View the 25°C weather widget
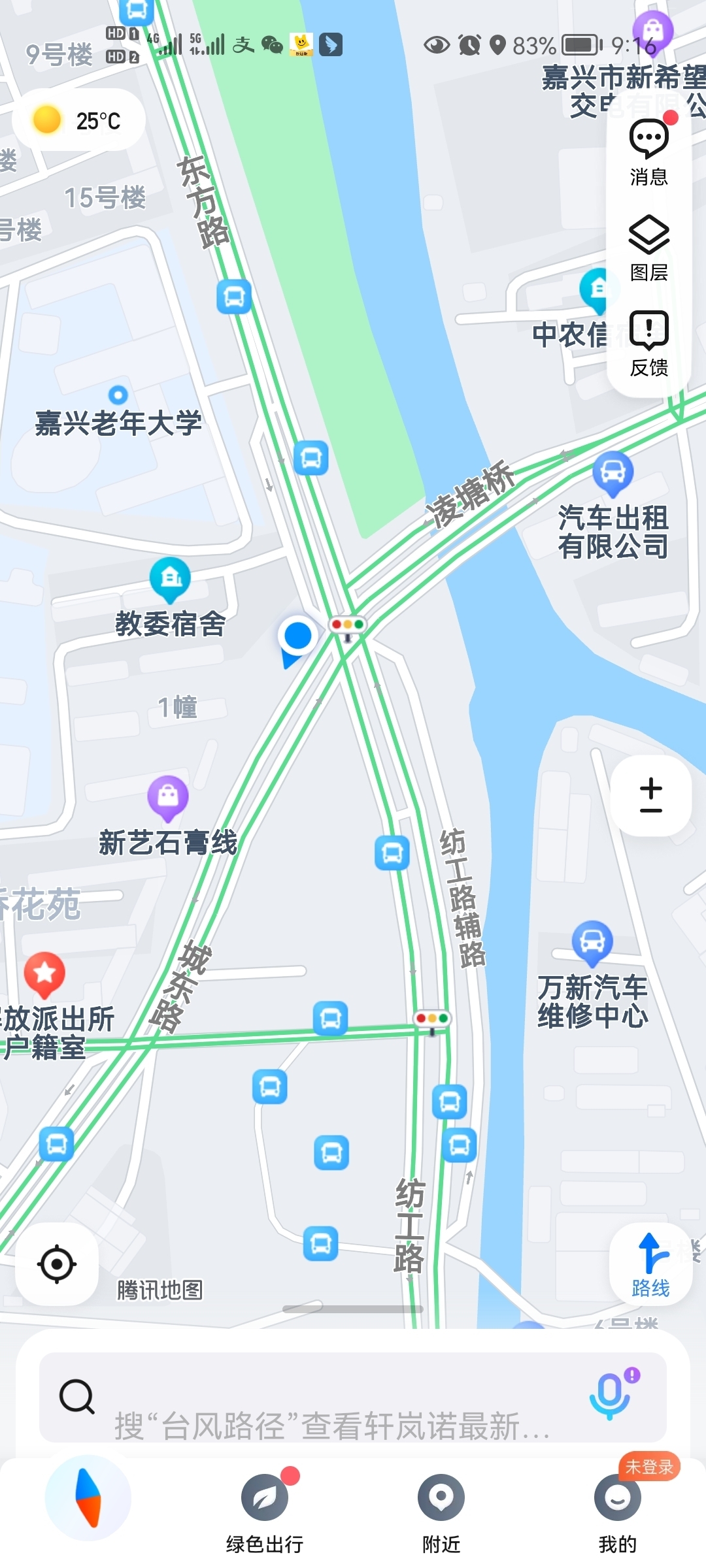The image size is (706, 1568). (78, 120)
